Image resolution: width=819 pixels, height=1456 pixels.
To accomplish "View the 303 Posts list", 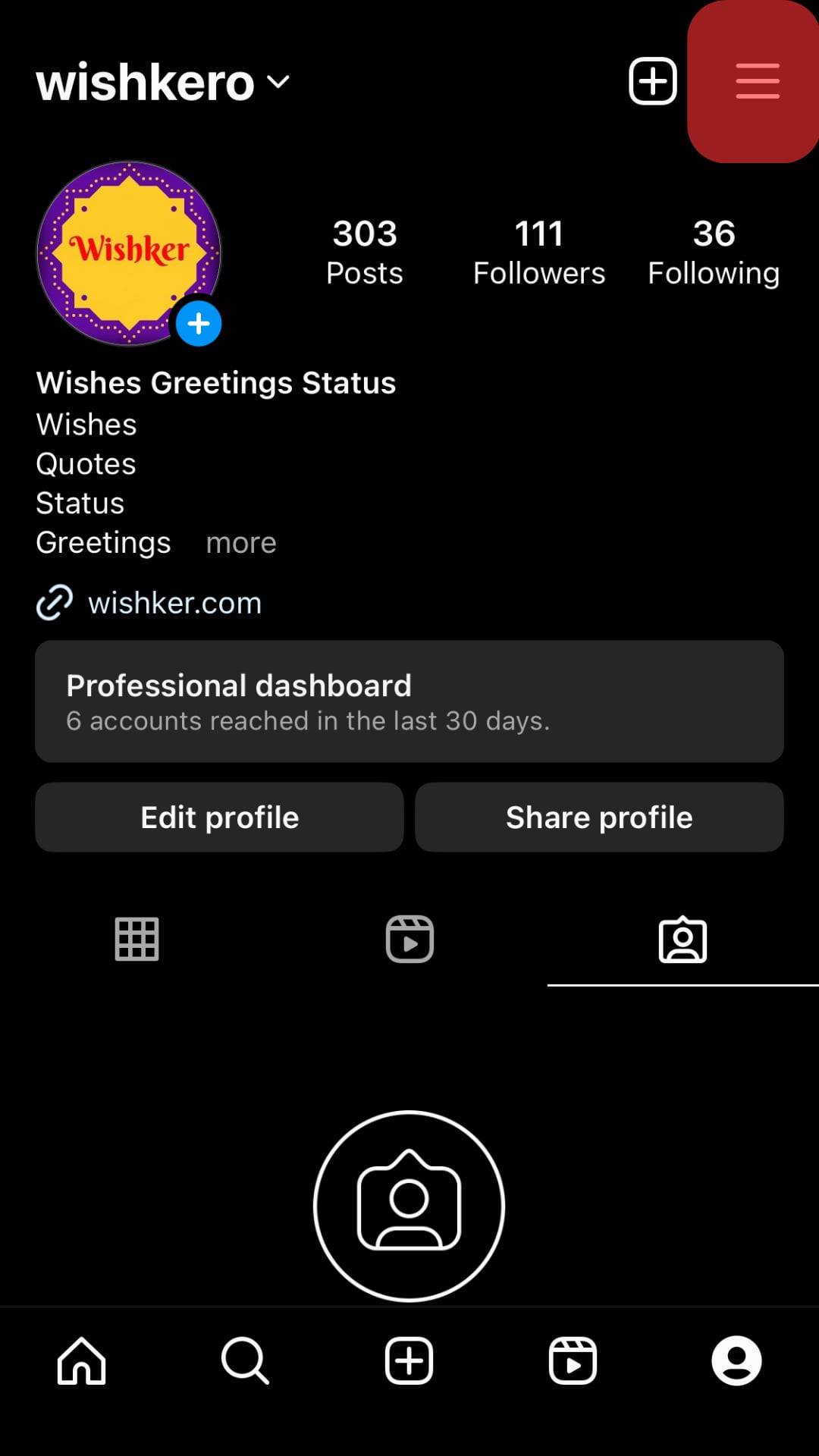I will pos(364,252).
